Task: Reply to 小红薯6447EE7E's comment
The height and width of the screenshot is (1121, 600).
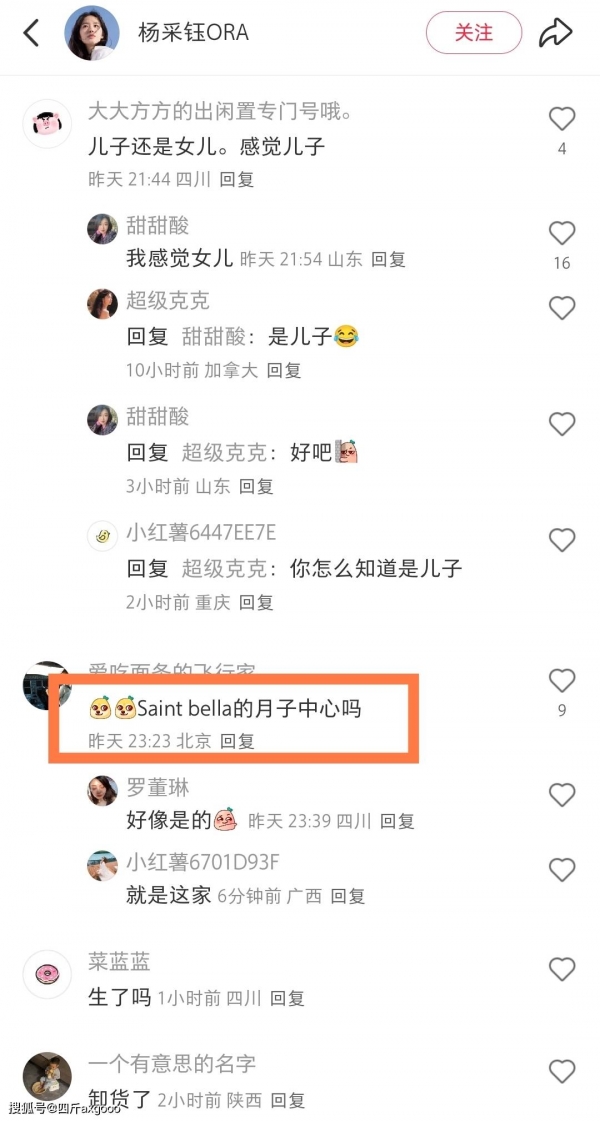Action: point(256,602)
